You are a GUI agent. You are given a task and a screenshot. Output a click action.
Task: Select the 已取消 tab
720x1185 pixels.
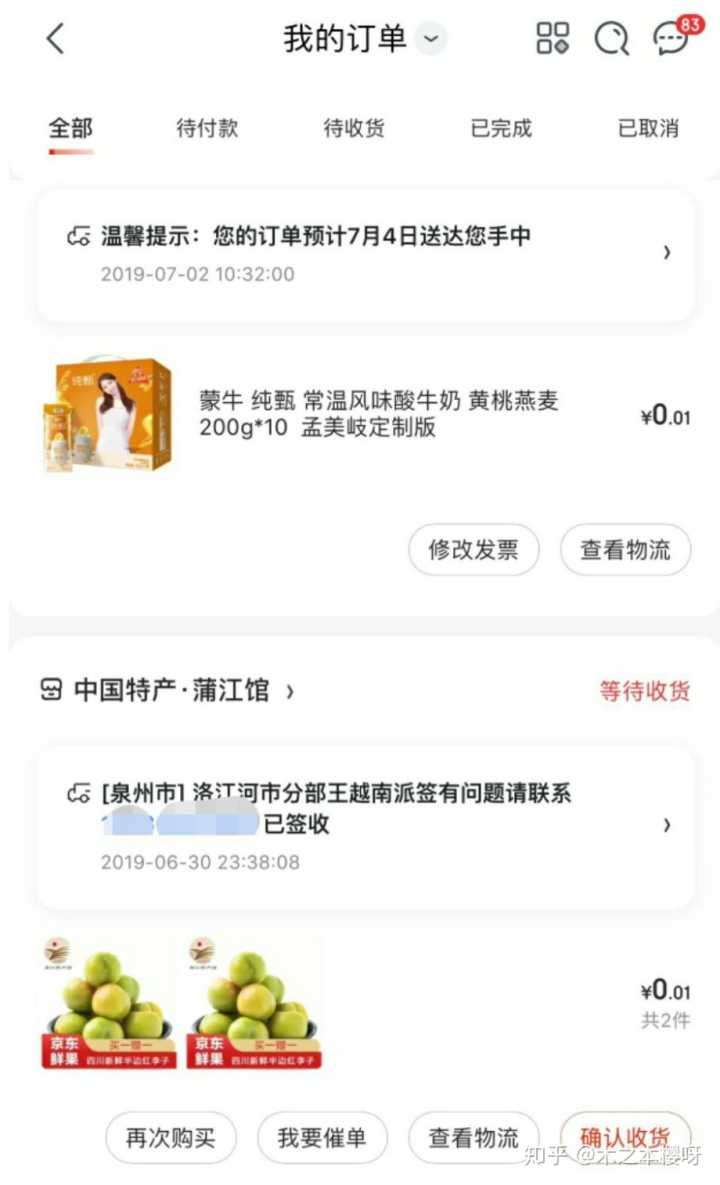(648, 128)
